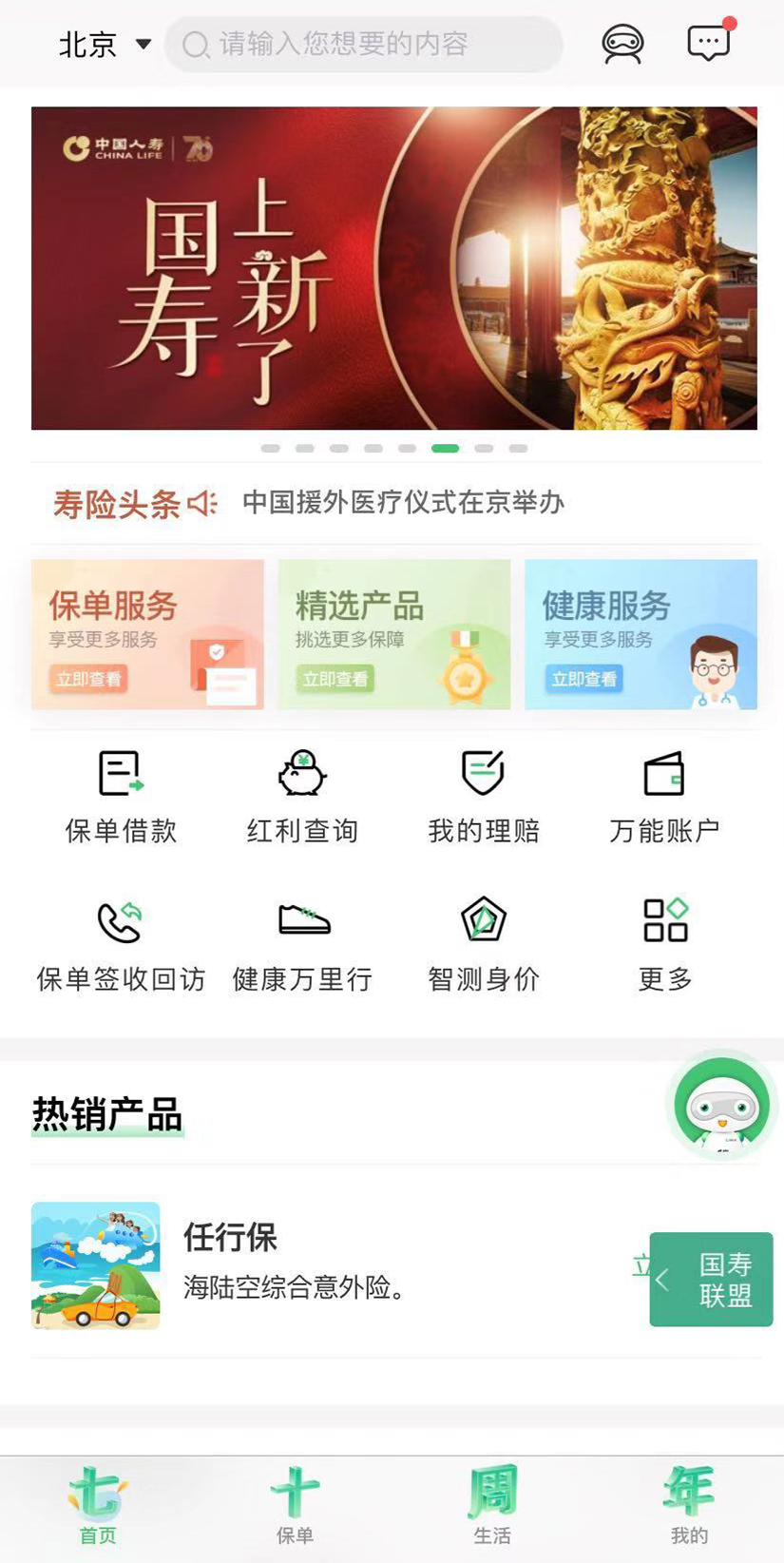Read the 寿险头条 news headline
The width and height of the screenshot is (784, 1563).
[x=403, y=502]
